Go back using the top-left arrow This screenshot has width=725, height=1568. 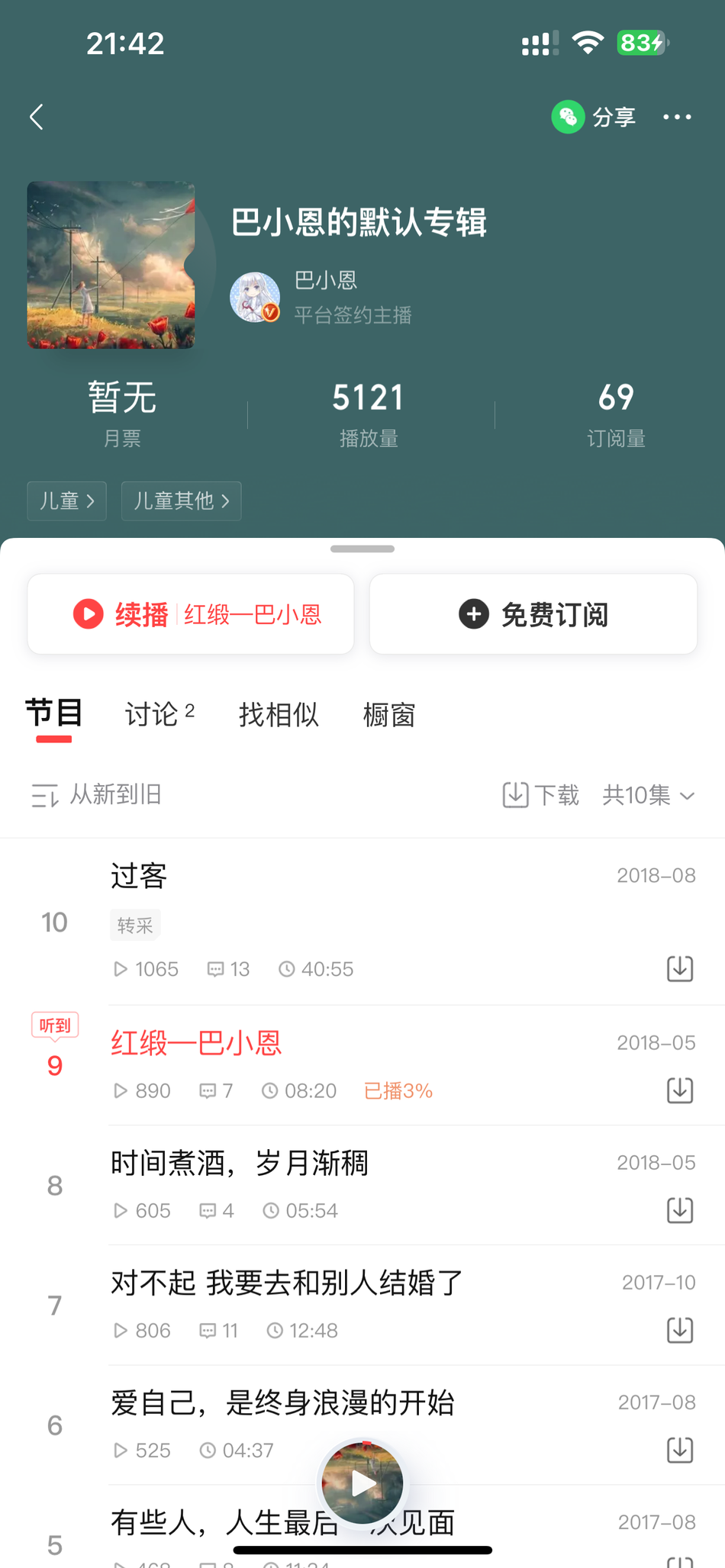36,117
